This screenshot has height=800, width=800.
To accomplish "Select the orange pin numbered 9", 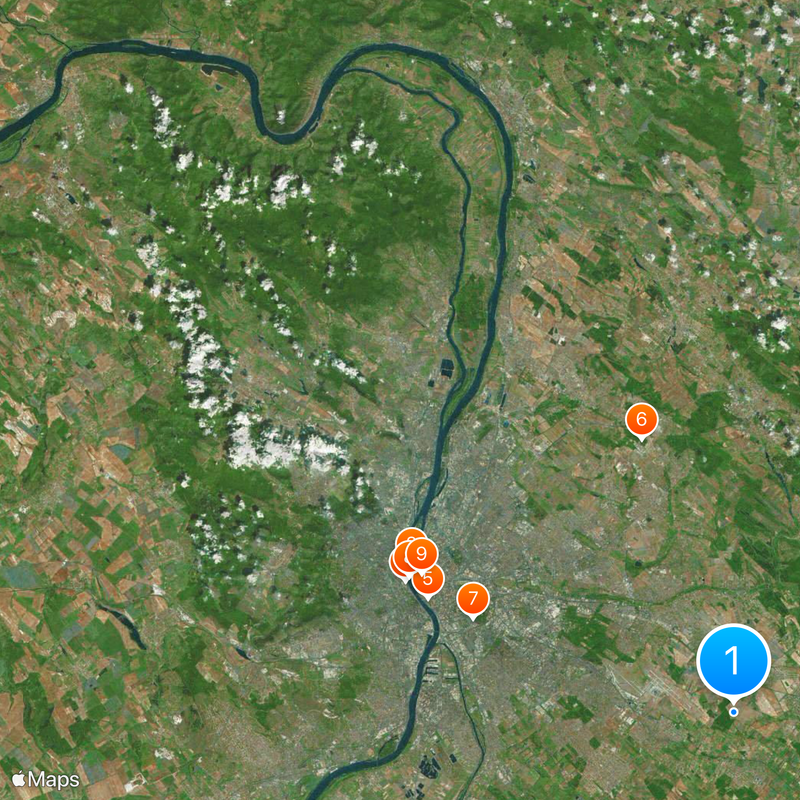I will point(422,552).
